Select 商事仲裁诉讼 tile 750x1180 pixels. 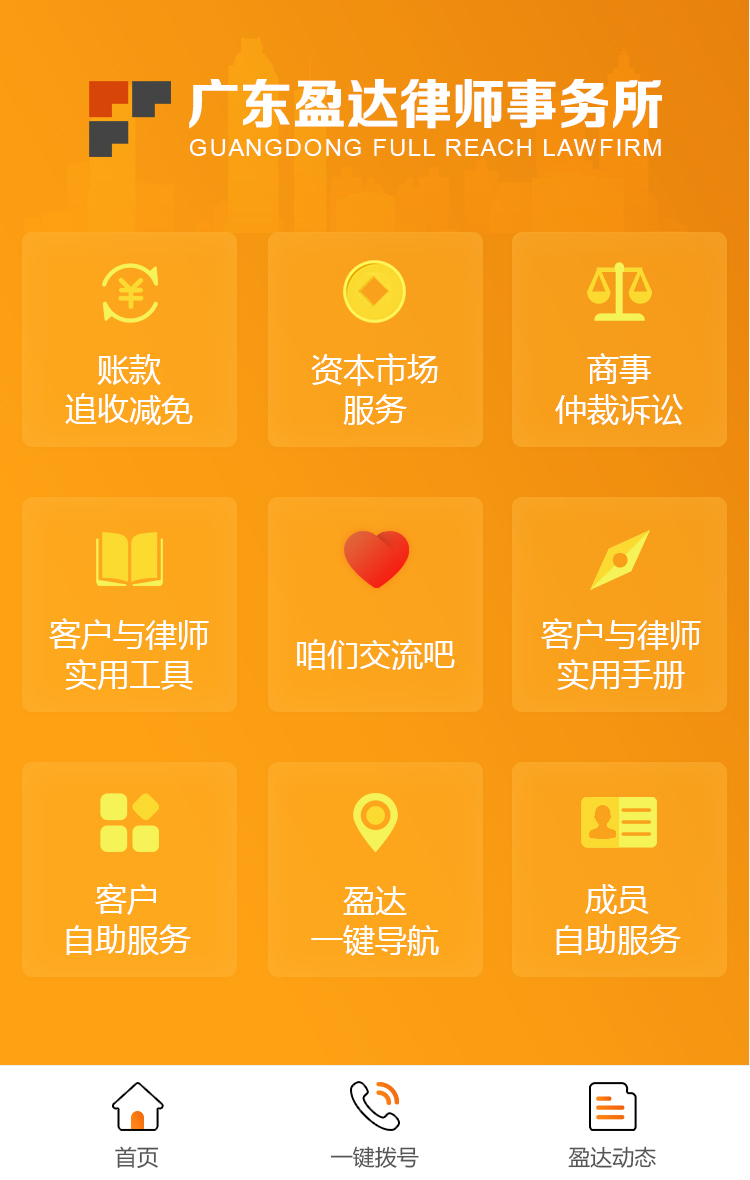point(619,340)
